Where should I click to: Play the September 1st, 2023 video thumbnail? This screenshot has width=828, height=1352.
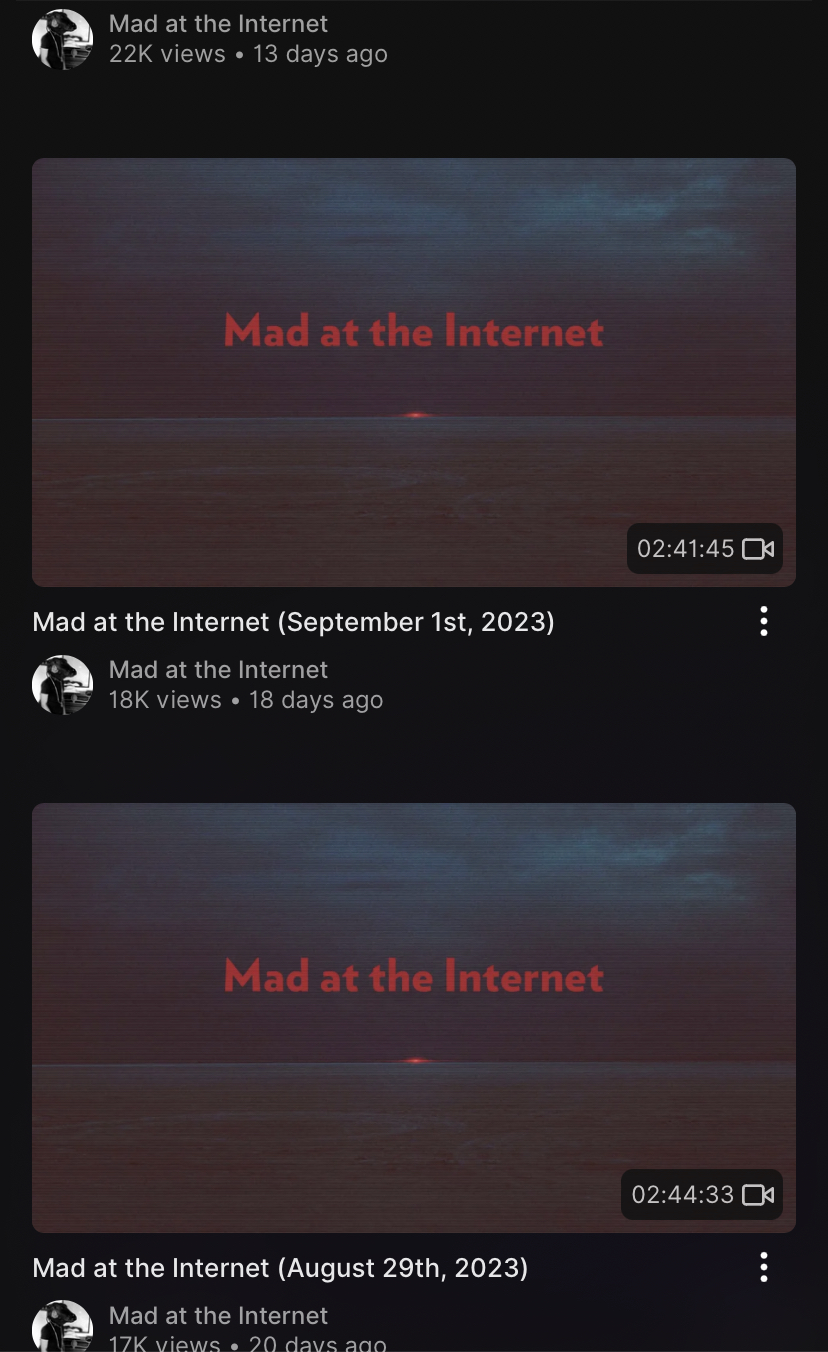[x=414, y=372]
